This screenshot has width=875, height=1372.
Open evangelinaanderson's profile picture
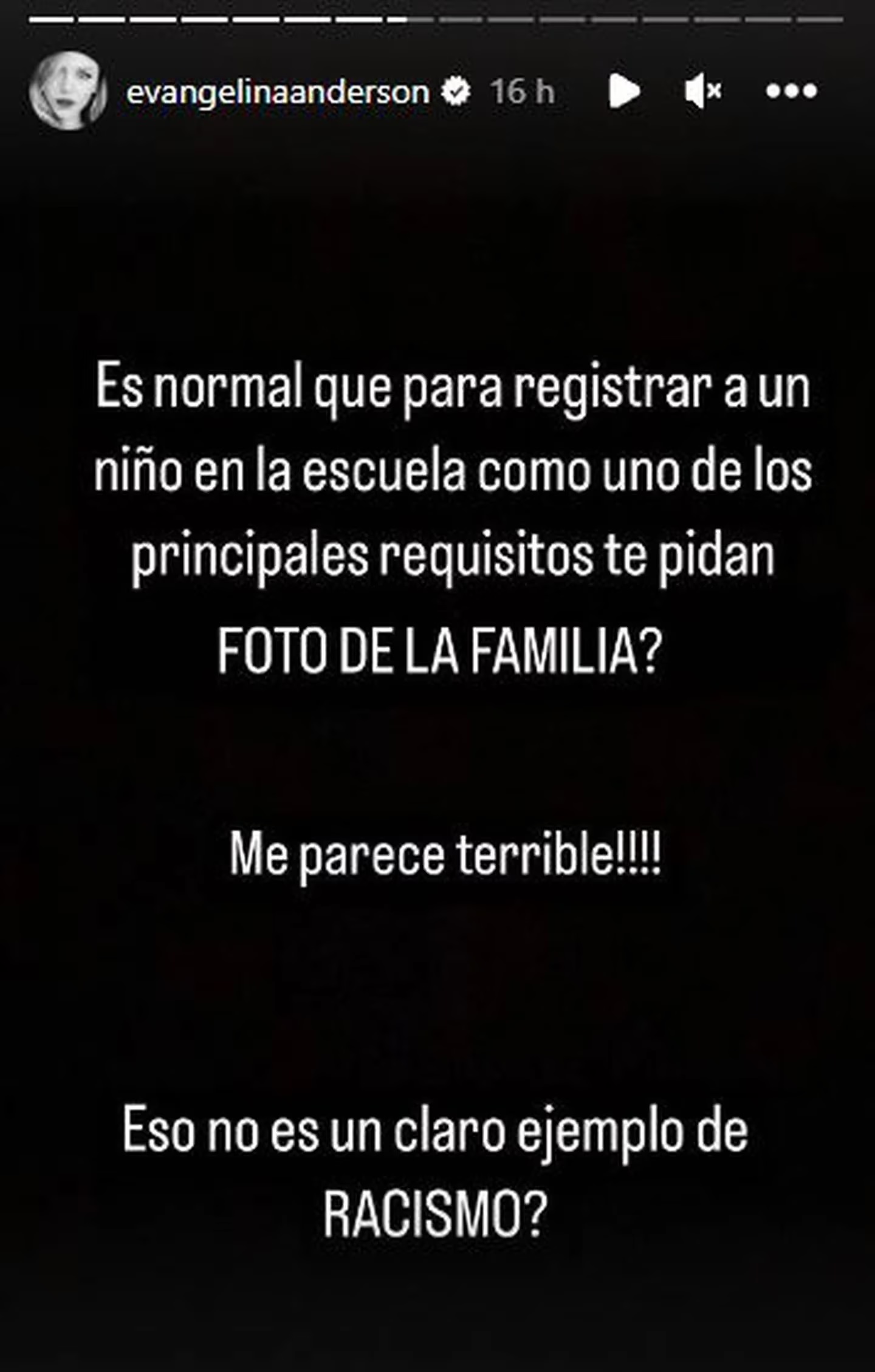point(68,92)
